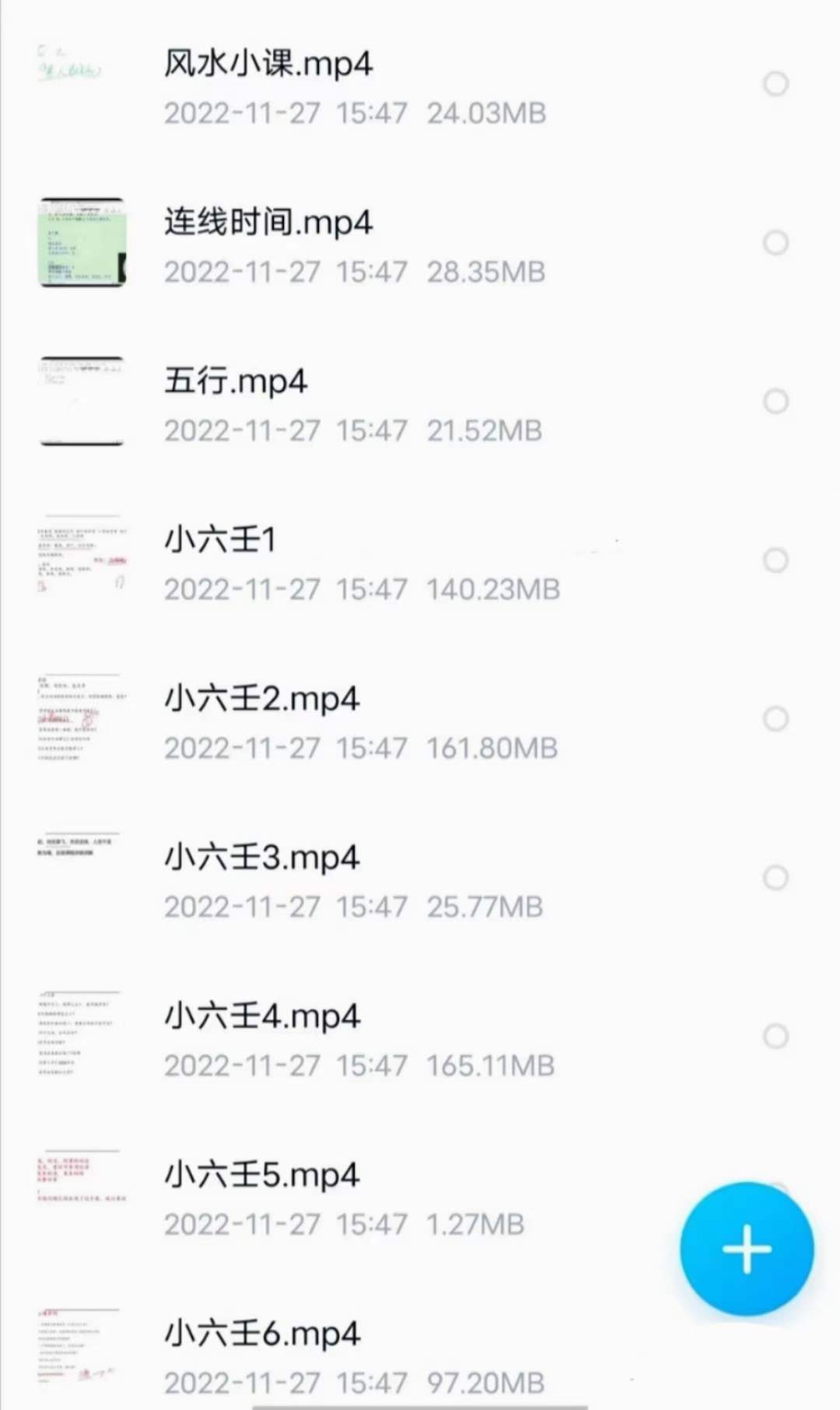Screen dimensions: 840x1410
Task: Open the file 小六壬5.mp4
Action: [261, 1175]
